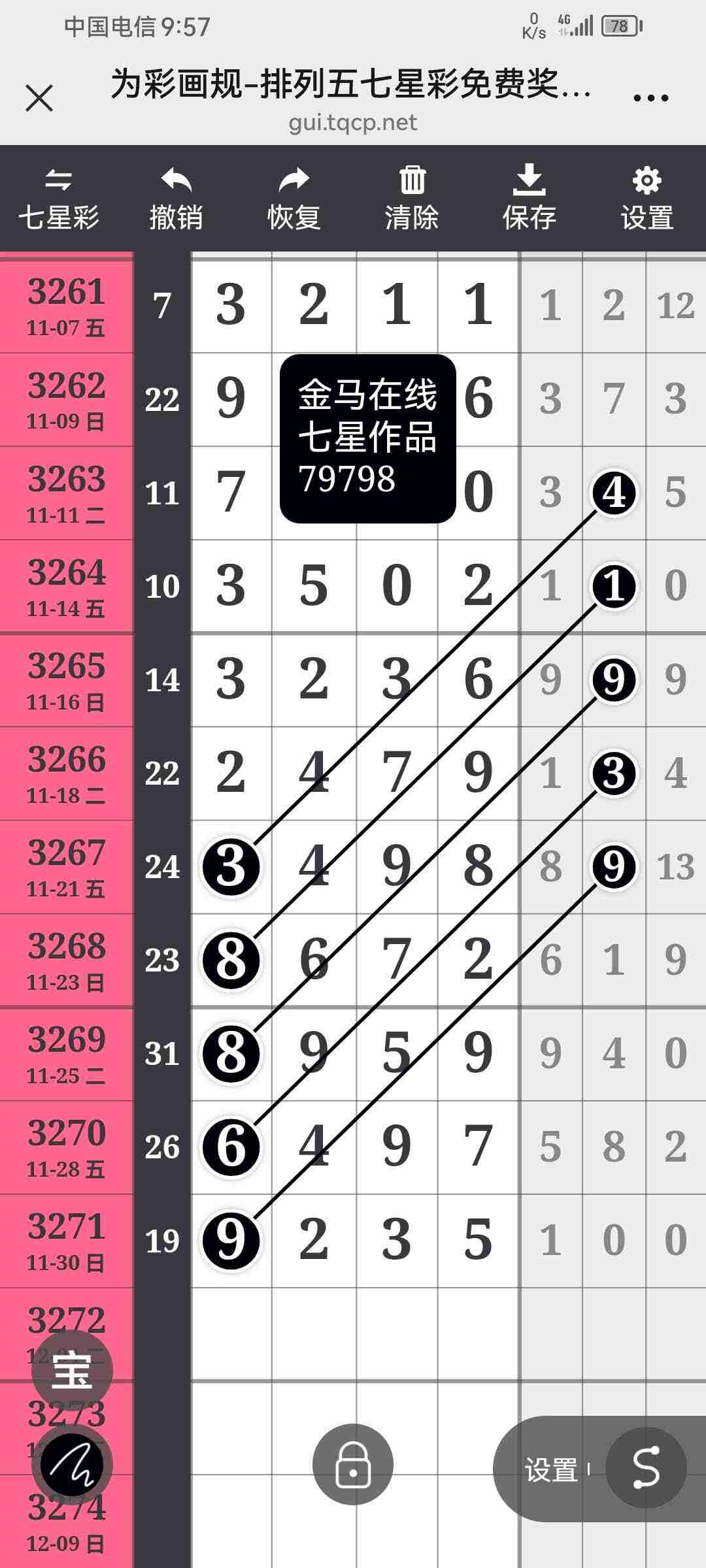This screenshot has width=706, height=1568.
Task: Open the bottom floating 设置 pill
Action: [x=551, y=1469]
